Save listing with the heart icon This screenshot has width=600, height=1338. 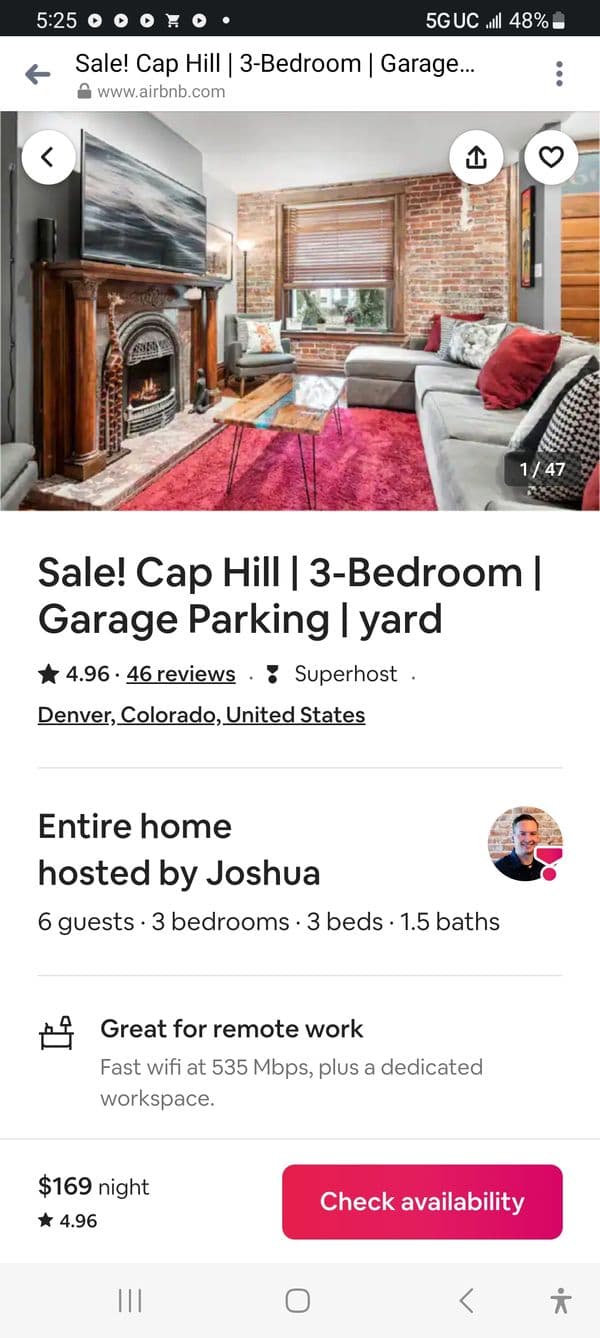point(551,157)
